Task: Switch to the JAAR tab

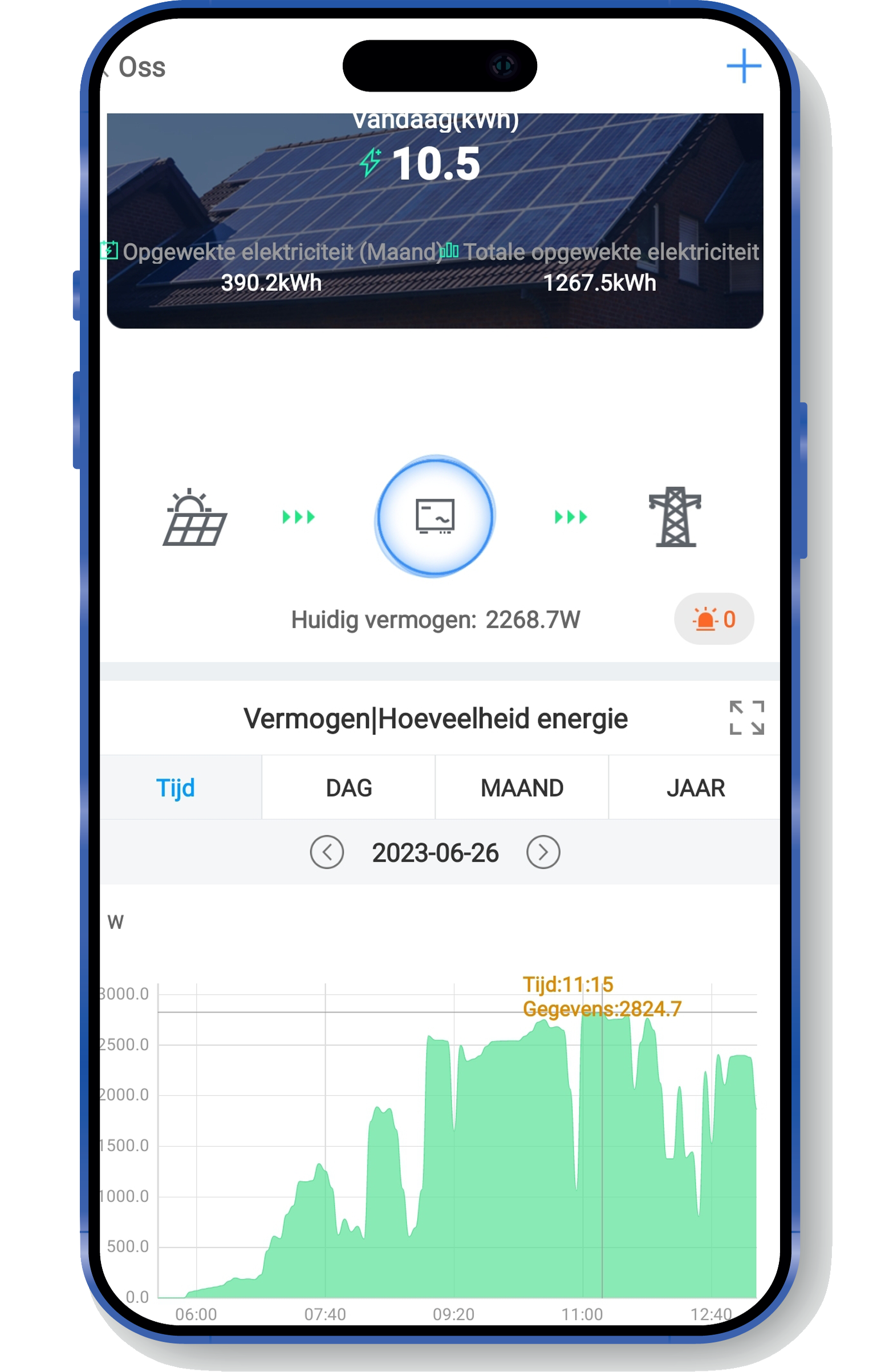Action: pos(695,787)
